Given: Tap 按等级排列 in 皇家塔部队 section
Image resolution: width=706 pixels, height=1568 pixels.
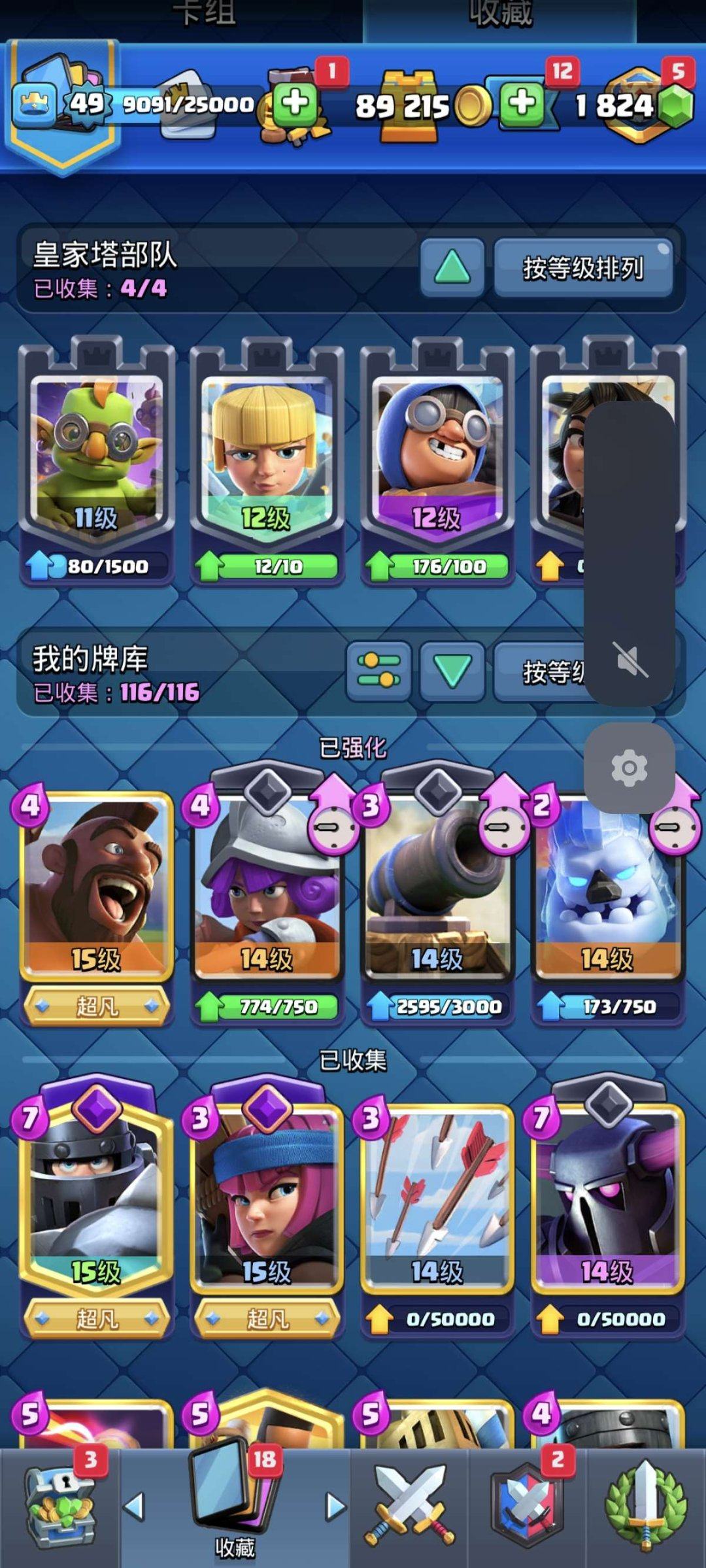Looking at the screenshot, I should coord(583,267).
